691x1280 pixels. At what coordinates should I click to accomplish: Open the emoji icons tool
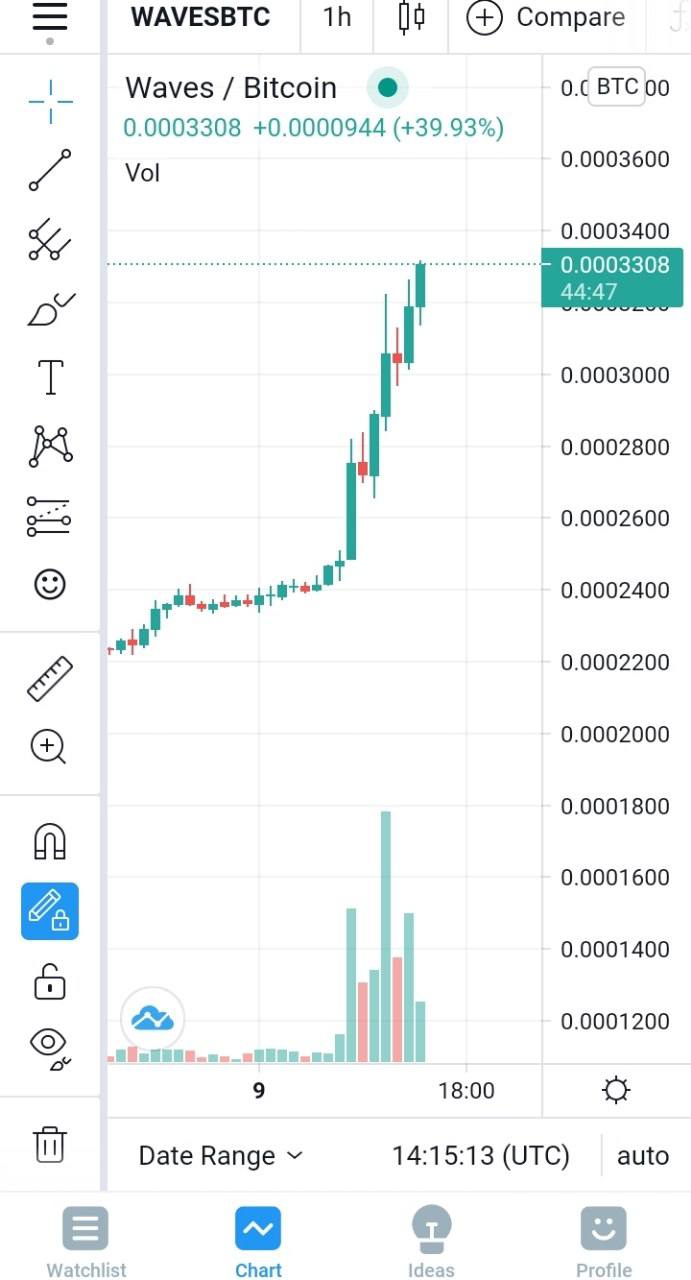pyautogui.click(x=50, y=584)
